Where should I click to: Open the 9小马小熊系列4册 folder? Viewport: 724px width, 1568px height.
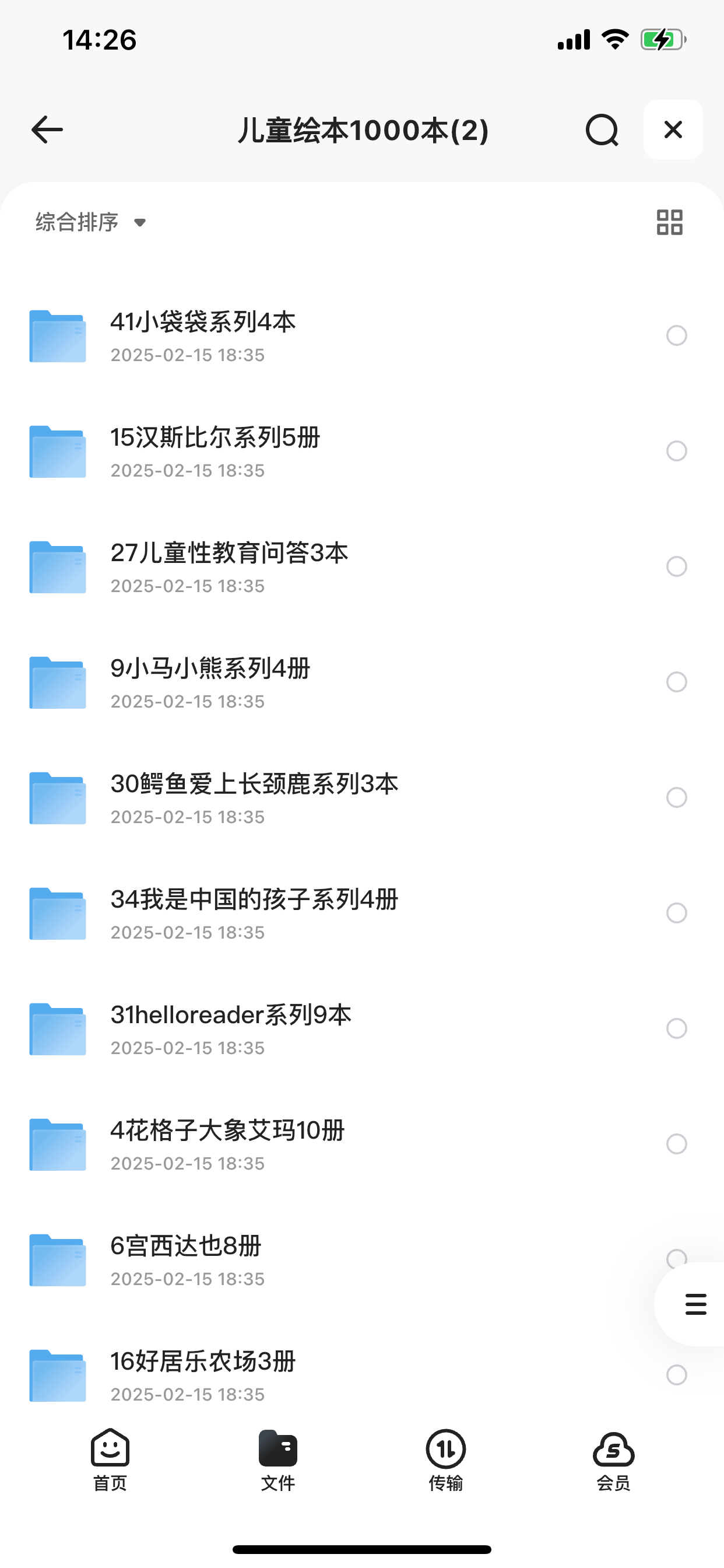click(x=210, y=668)
